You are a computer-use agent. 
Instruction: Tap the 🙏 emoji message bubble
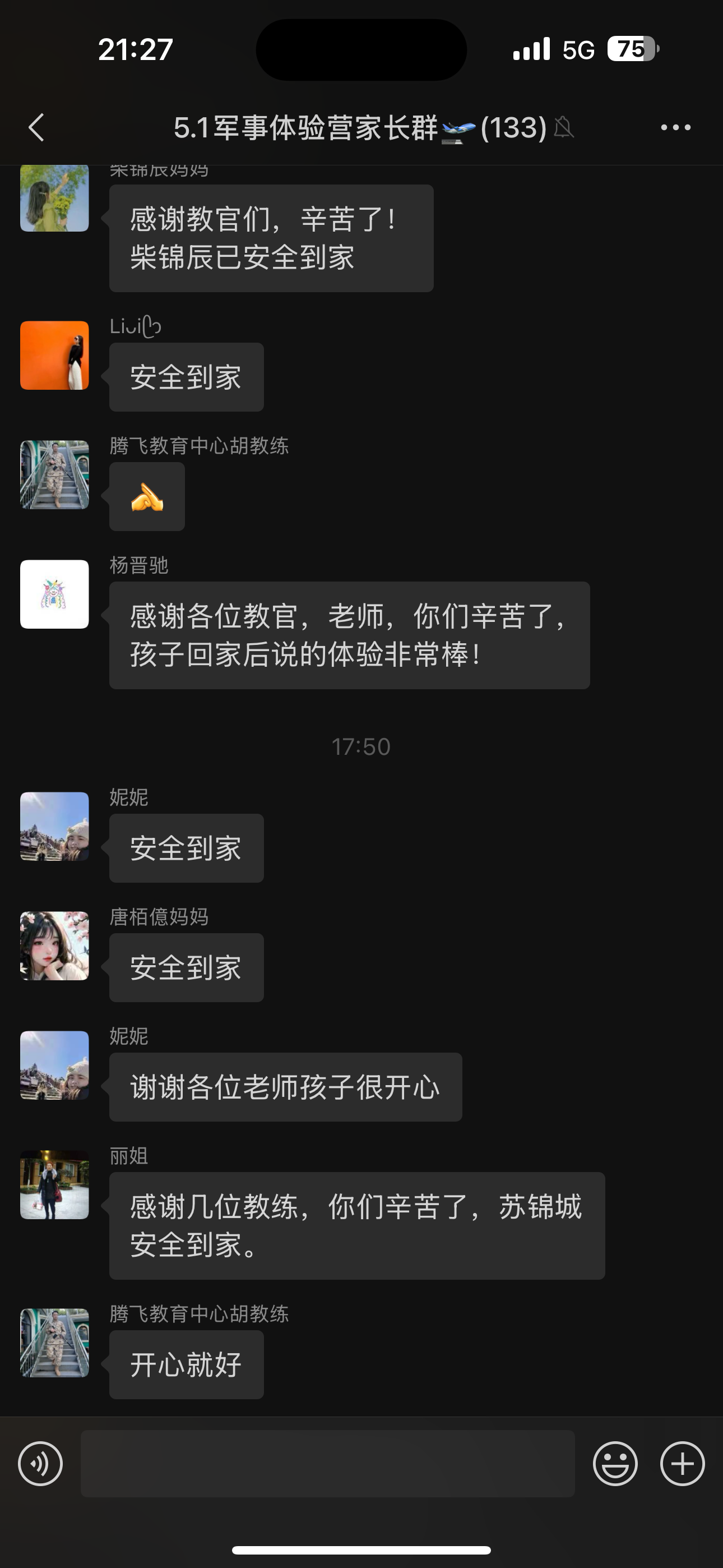click(x=146, y=496)
